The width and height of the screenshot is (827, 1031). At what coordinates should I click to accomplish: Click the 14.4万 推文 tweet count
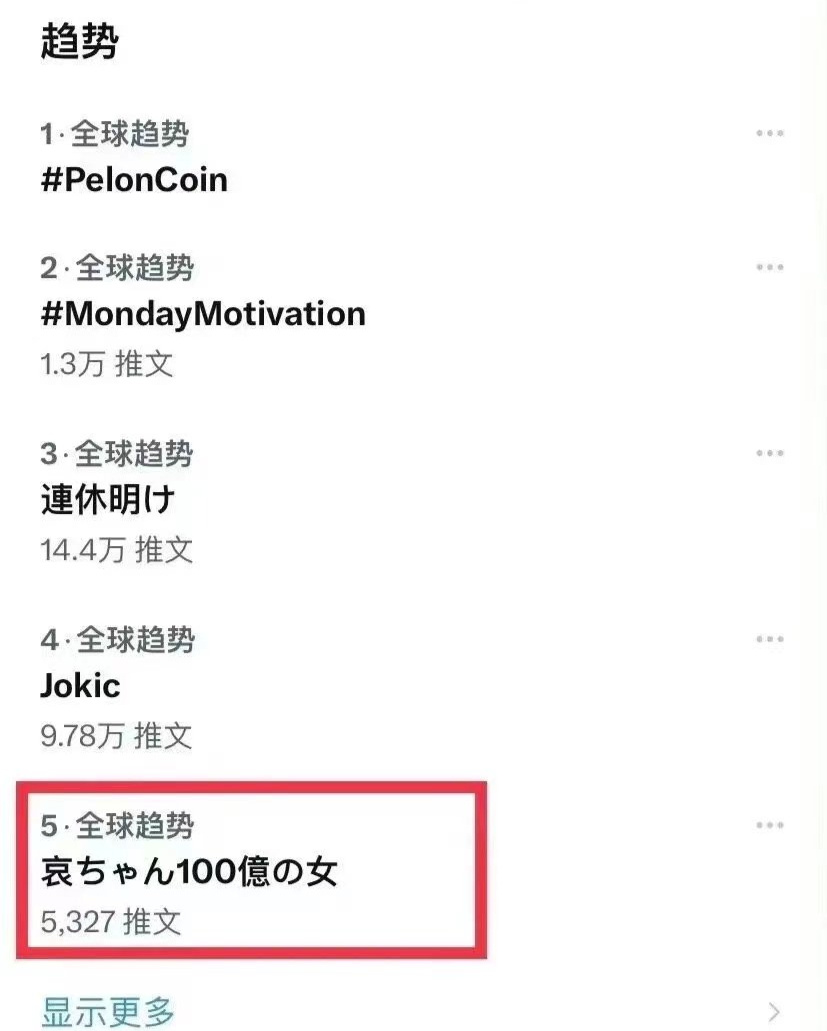click(116, 550)
